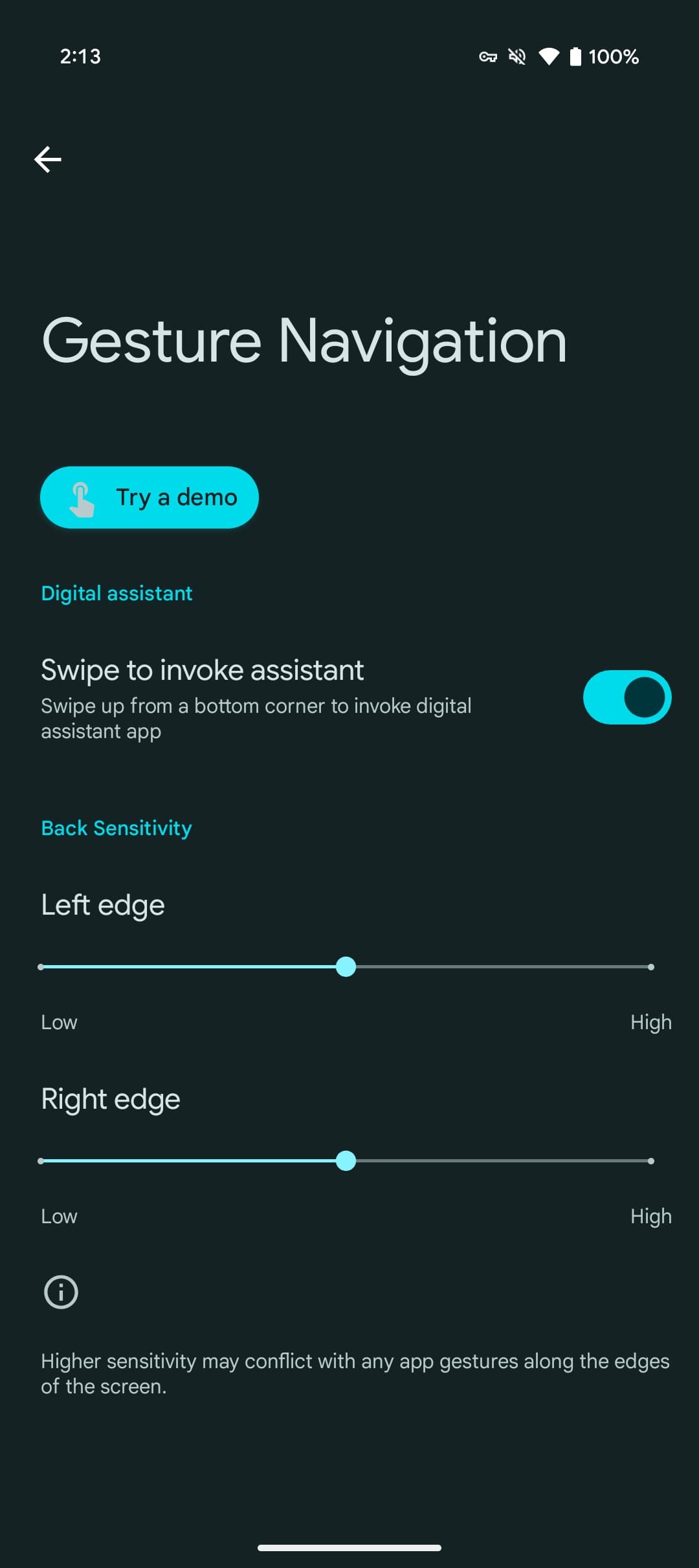699x1568 pixels.
Task: Start the Try a demo tutorial
Action: [150, 497]
